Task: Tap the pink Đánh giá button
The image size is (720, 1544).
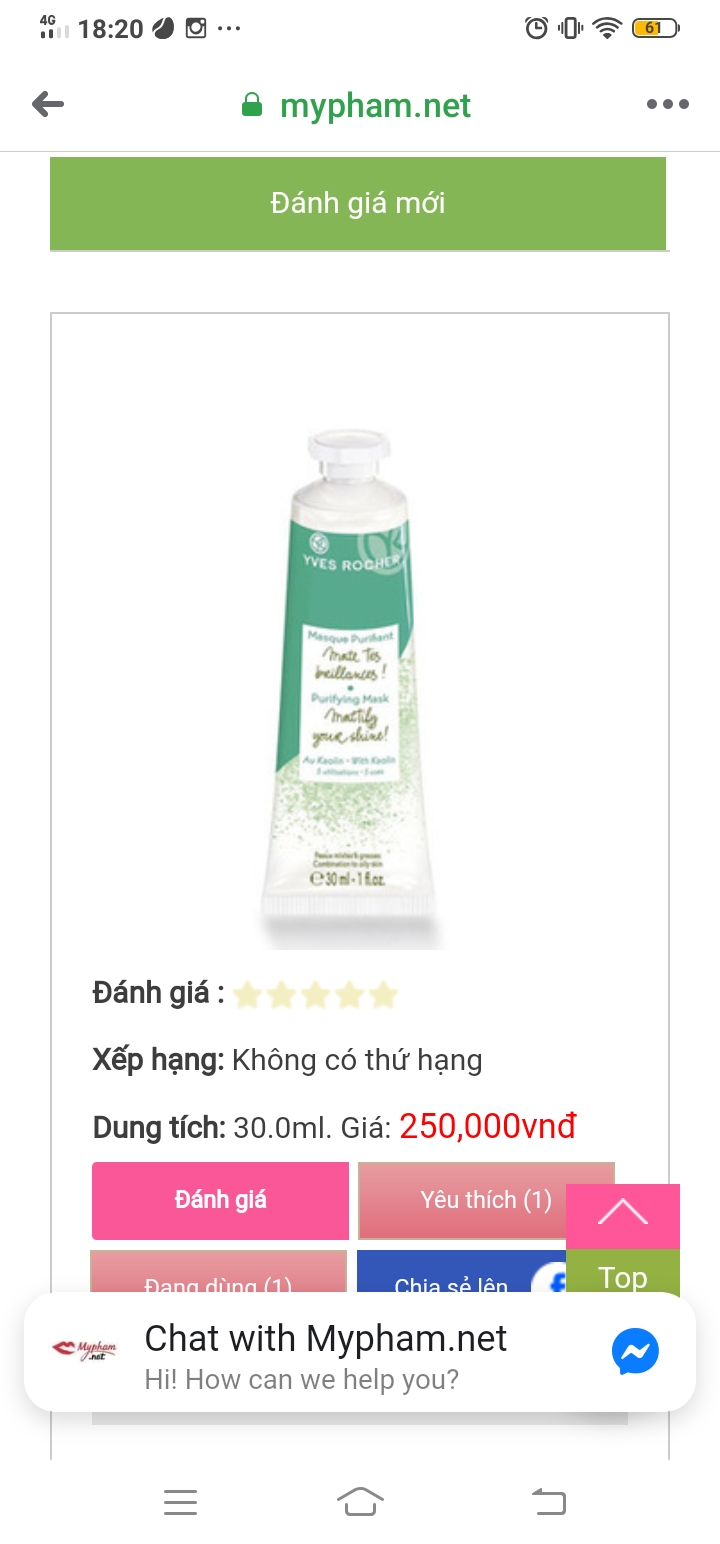Action: click(x=220, y=1200)
